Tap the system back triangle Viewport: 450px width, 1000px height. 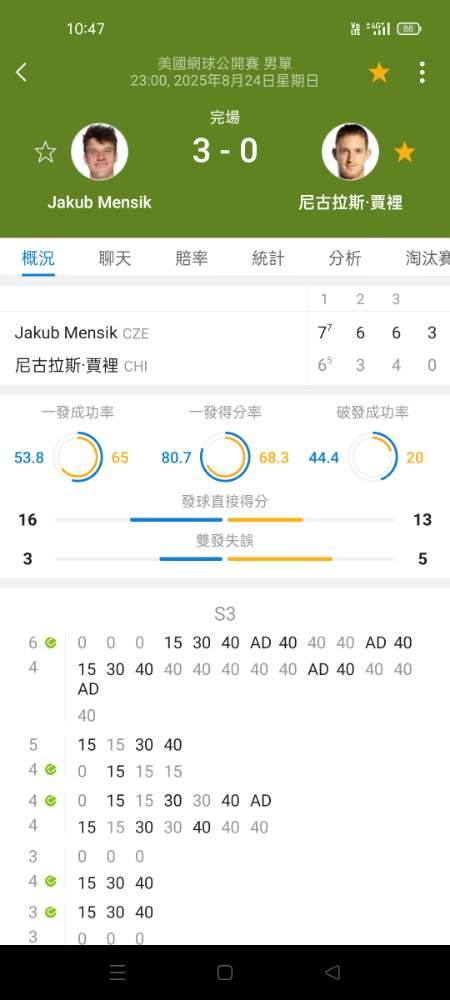pos(332,972)
